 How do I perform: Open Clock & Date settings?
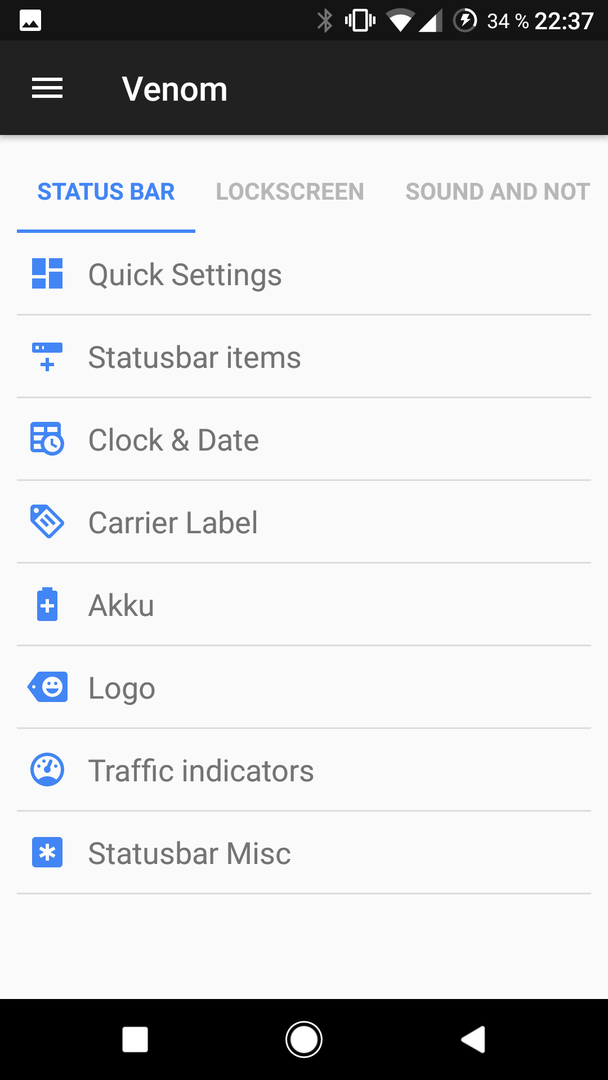(x=304, y=440)
